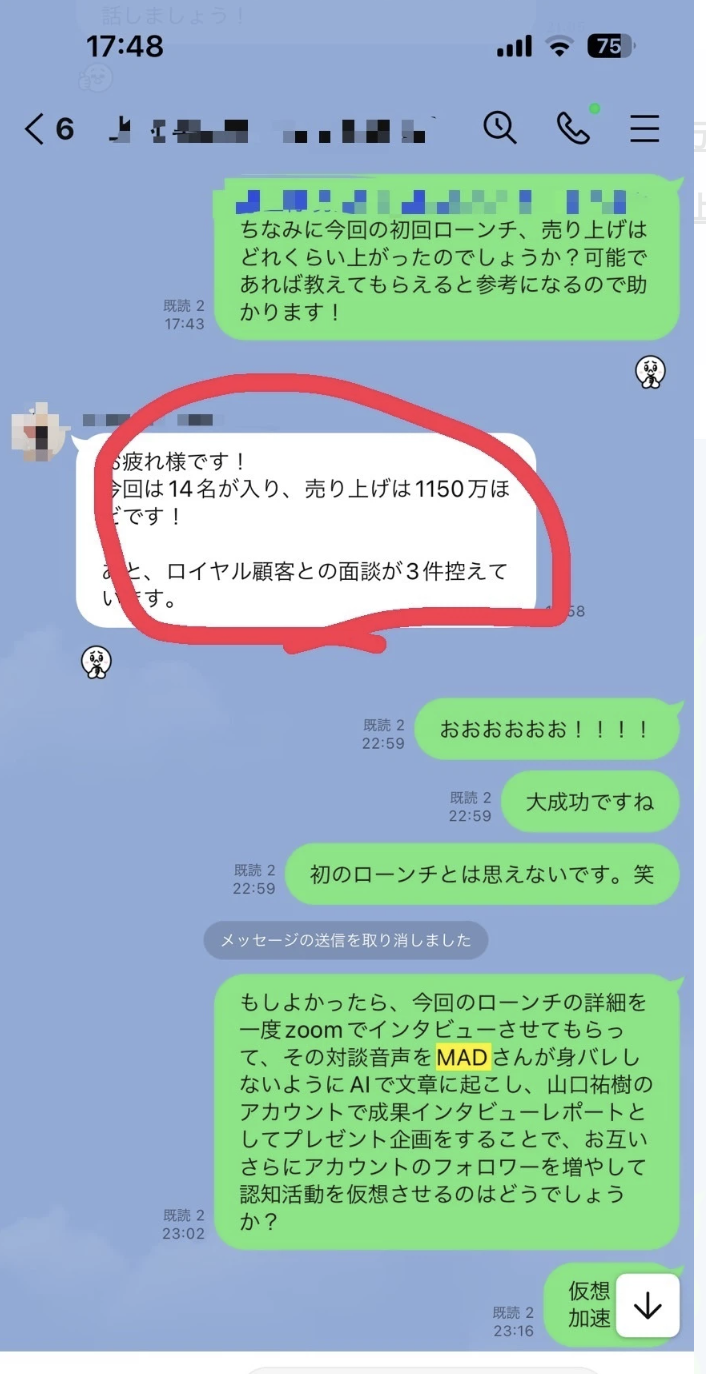The image size is (706, 1374).
Task: Start a call from the header
Action: coord(572,128)
